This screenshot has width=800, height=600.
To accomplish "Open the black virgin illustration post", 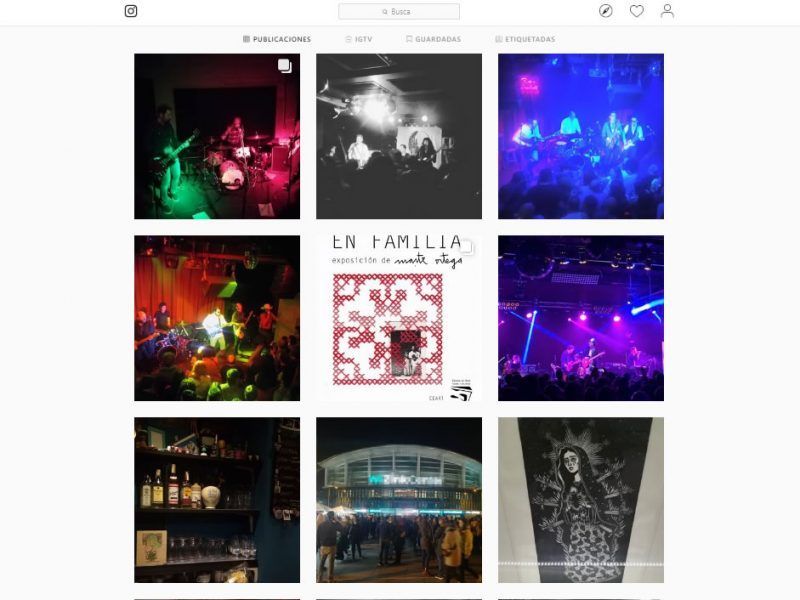I will click(x=581, y=500).
